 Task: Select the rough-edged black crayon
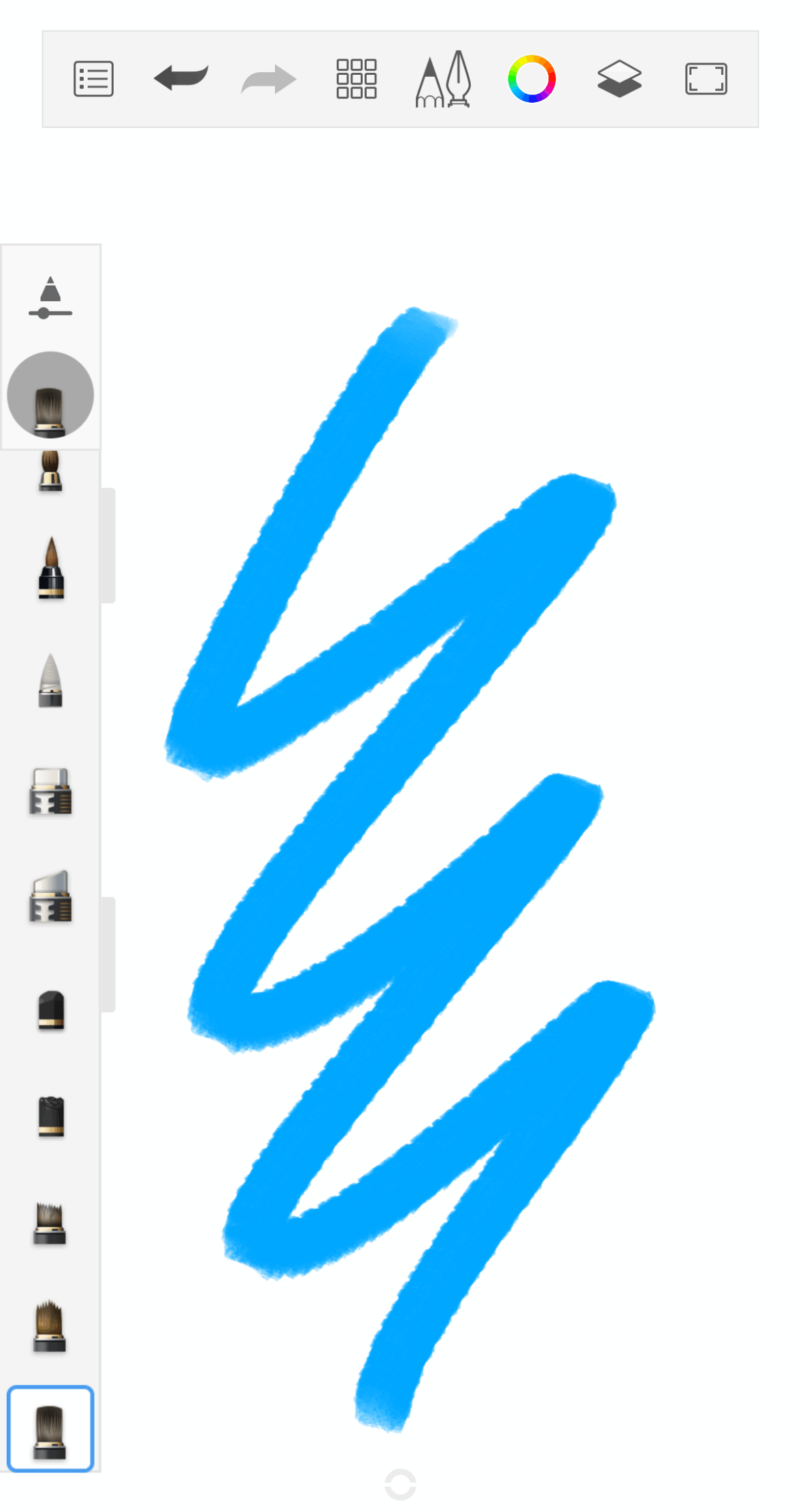(x=51, y=1116)
